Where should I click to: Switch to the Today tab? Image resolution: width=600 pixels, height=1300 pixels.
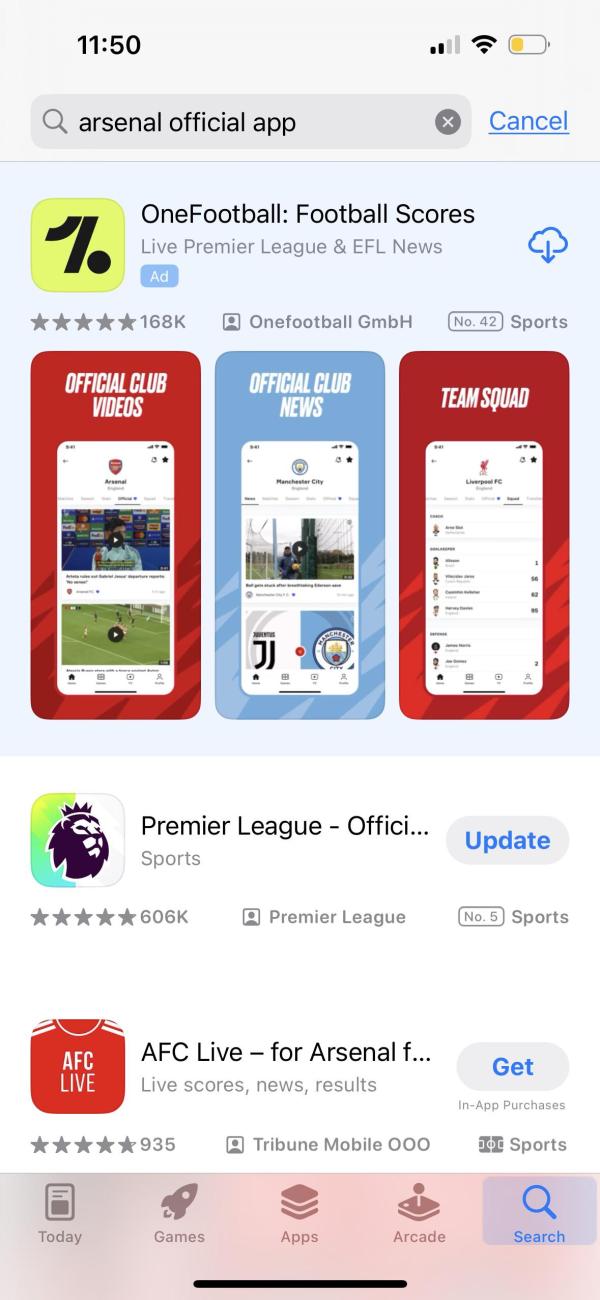tap(60, 1211)
